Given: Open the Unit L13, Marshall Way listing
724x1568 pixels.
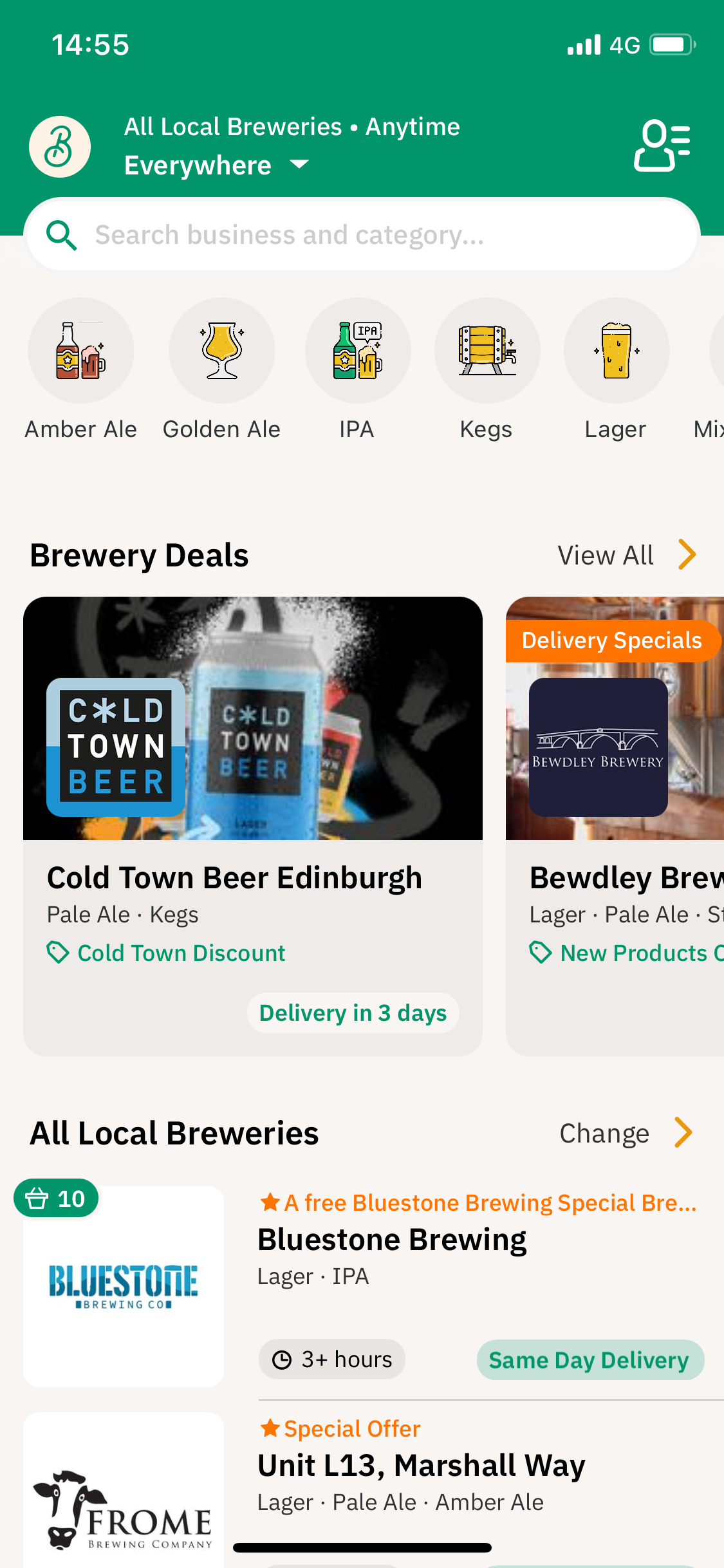Looking at the screenshot, I should coord(422,1466).
